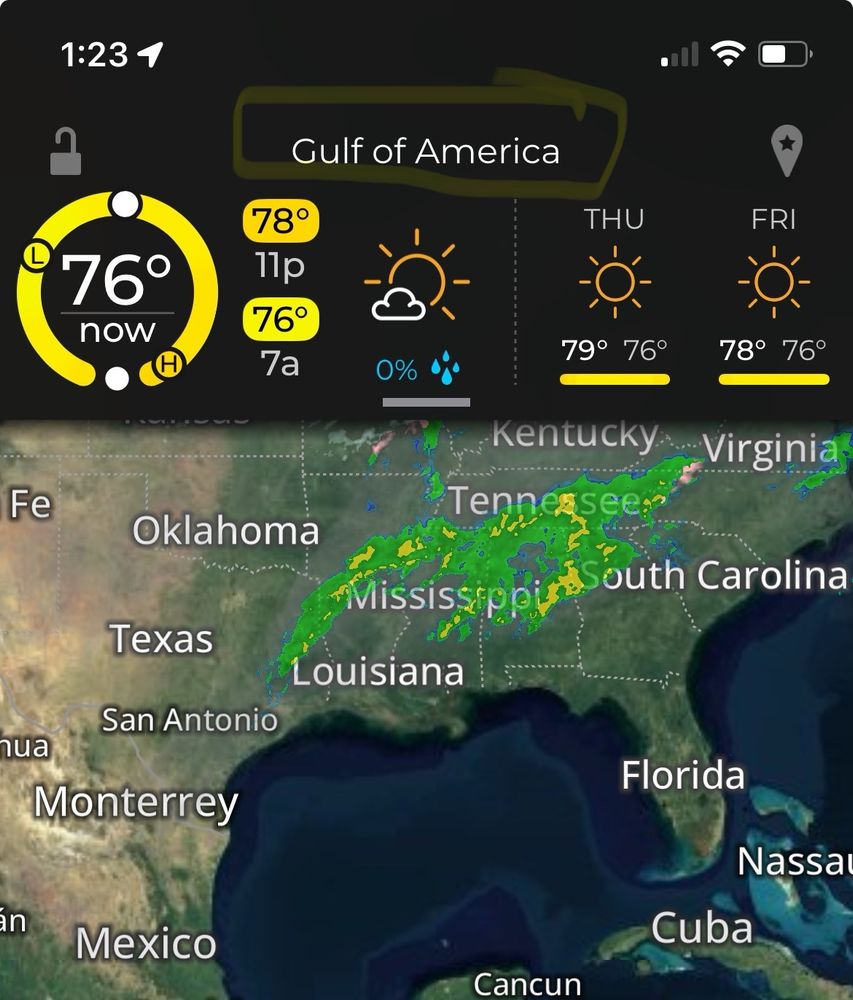Select the FRI forecast tab
The image size is (853, 1000).
click(x=774, y=219)
